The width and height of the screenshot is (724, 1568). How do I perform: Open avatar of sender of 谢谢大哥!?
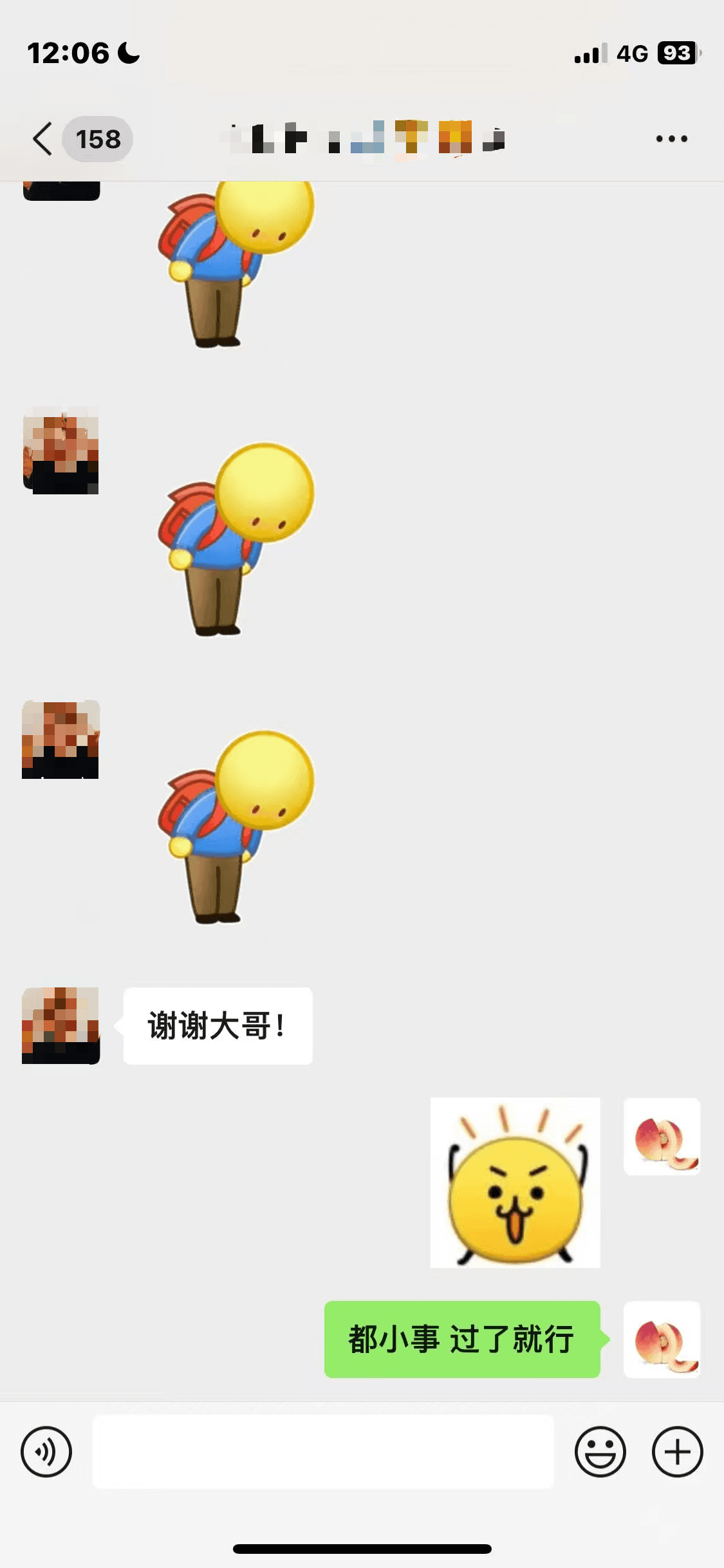(x=61, y=1025)
